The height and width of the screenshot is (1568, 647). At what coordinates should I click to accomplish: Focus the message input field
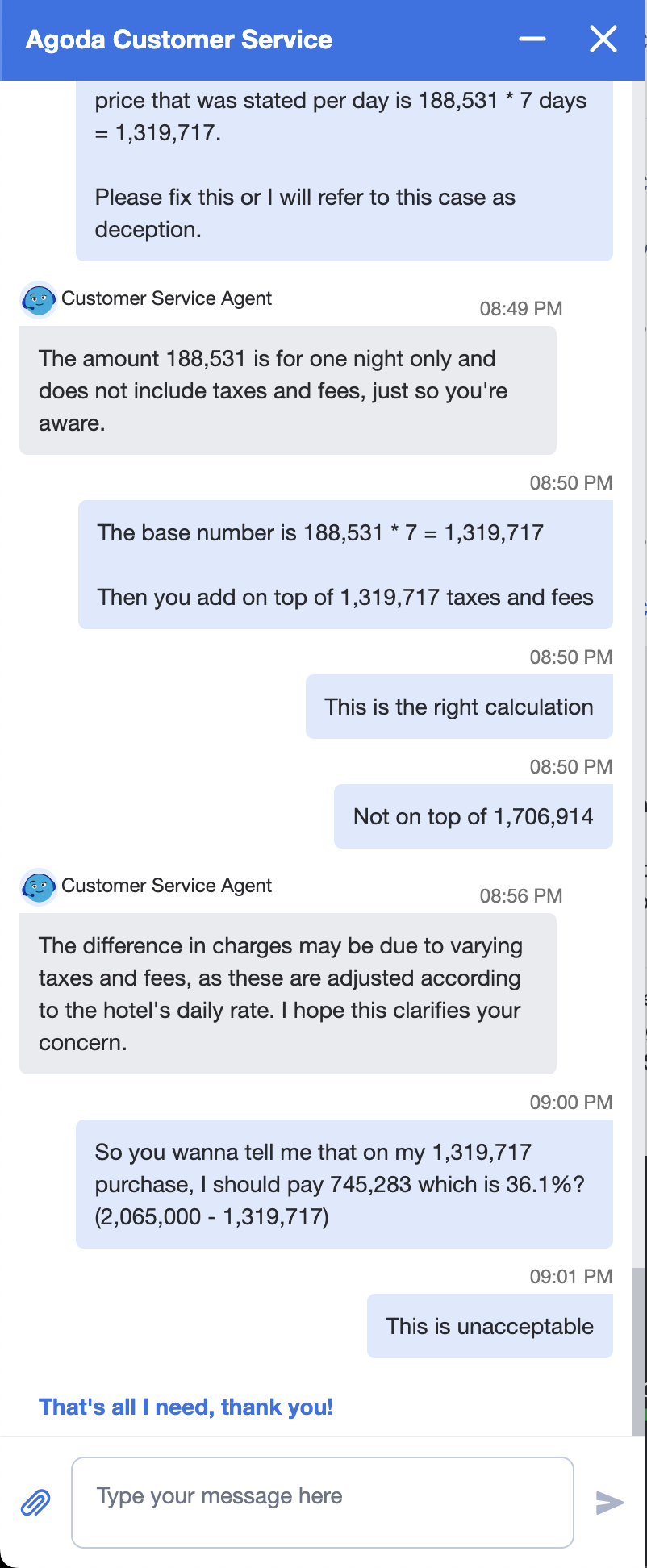[x=322, y=1502]
